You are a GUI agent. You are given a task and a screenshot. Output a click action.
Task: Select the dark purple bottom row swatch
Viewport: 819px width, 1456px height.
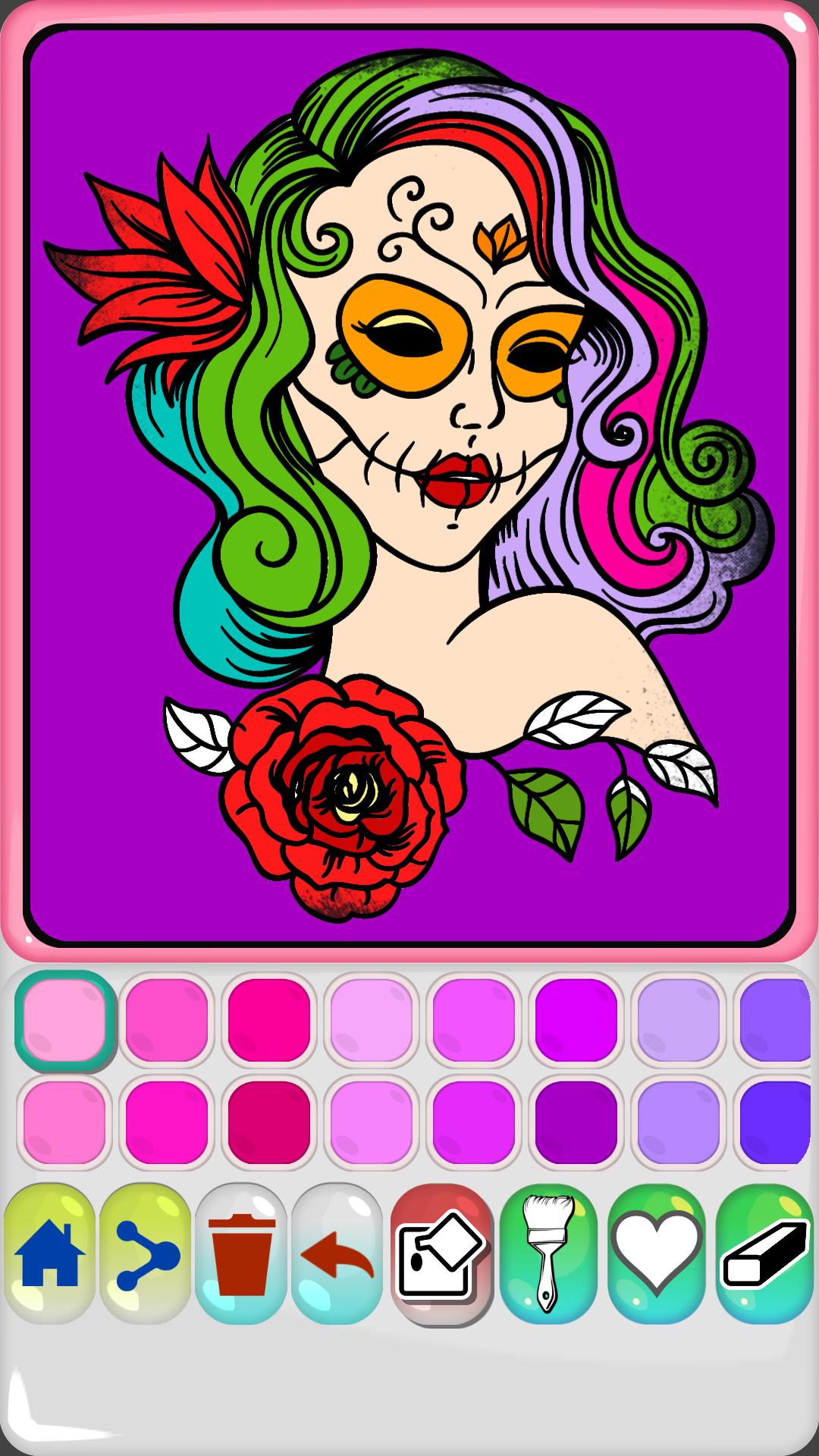(x=576, y=1122)
